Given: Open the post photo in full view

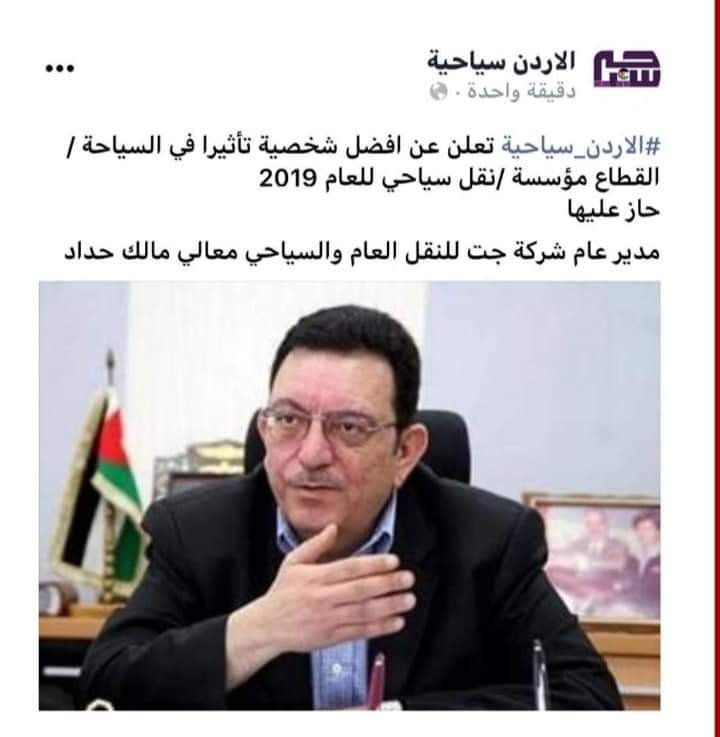Looking at the screenshot, I should (350, 495).
